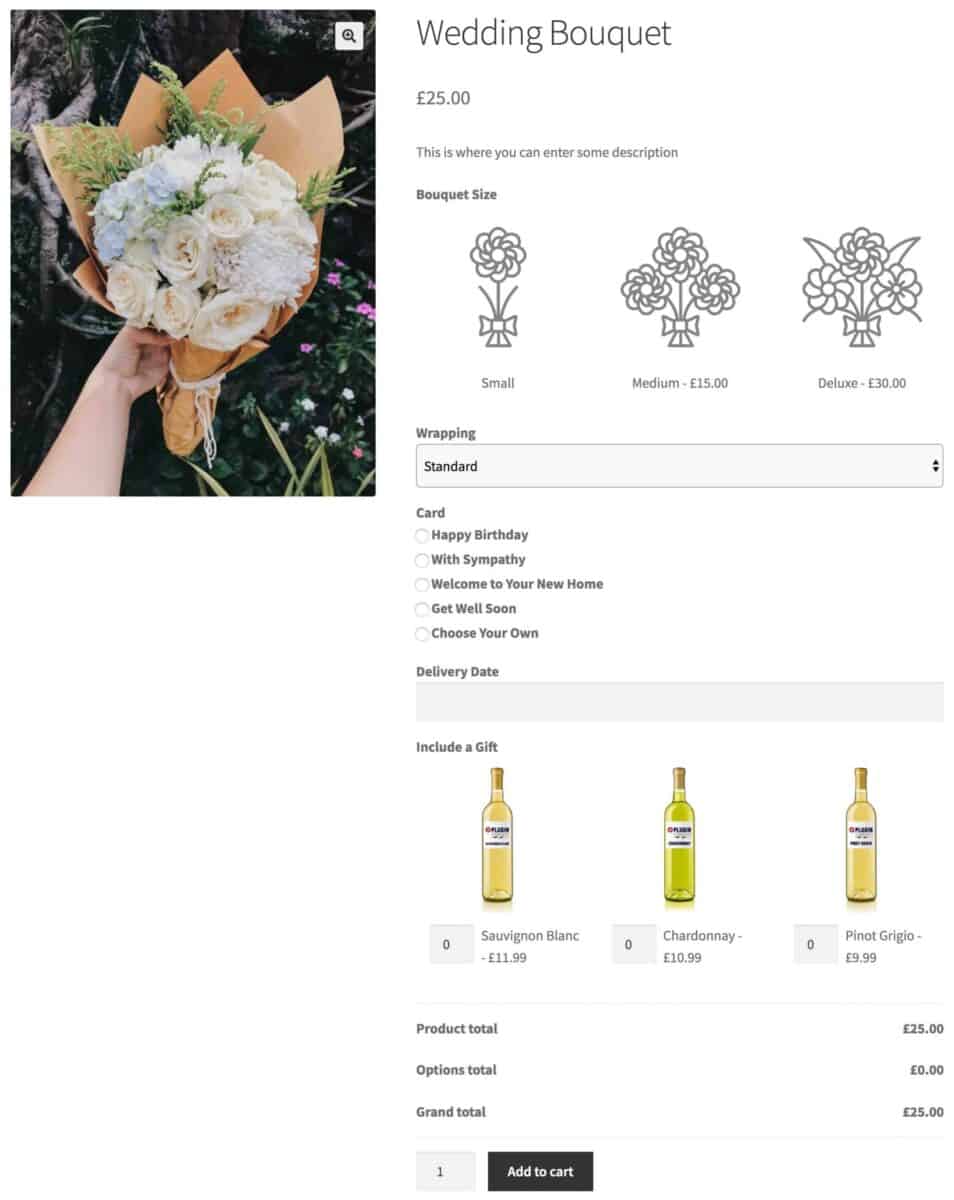This screenshot has width=954, height=1200.
Task: Open the Wrapping dropdown menu
Action: (680, 465)
